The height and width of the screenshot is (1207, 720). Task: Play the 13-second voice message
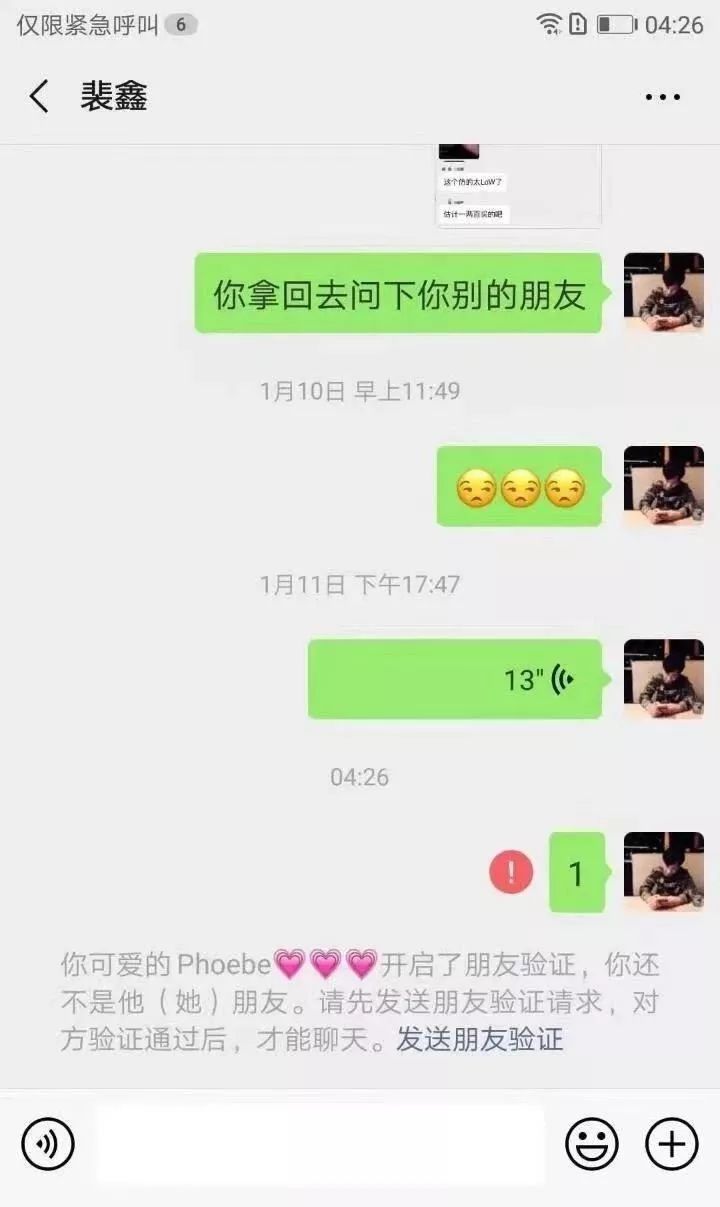[x=455, y=679]
